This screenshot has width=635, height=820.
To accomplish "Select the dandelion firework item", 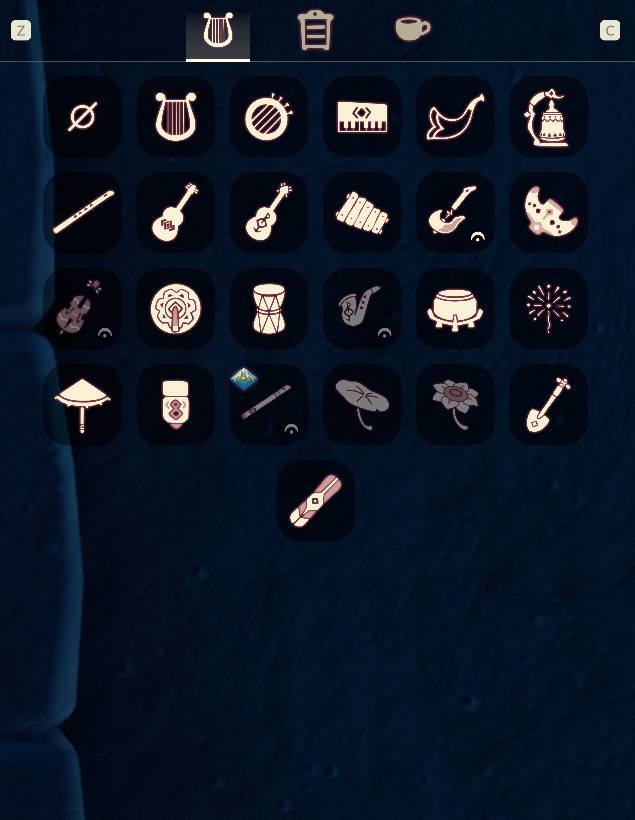I will click(548, 309).
